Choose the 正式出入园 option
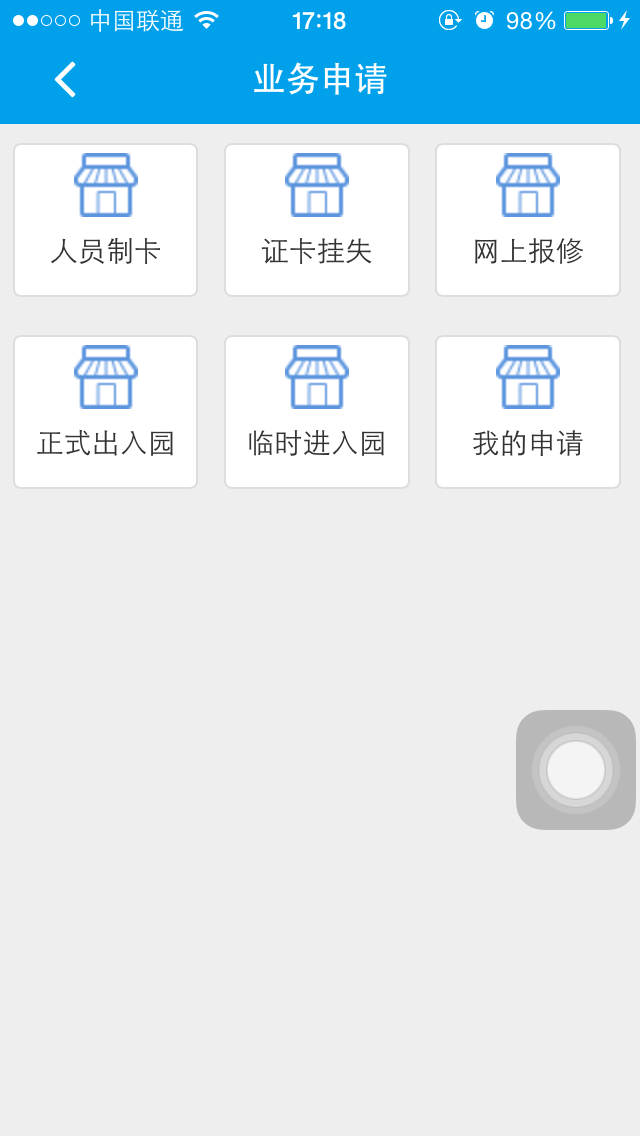 click(x=106, y=412)
